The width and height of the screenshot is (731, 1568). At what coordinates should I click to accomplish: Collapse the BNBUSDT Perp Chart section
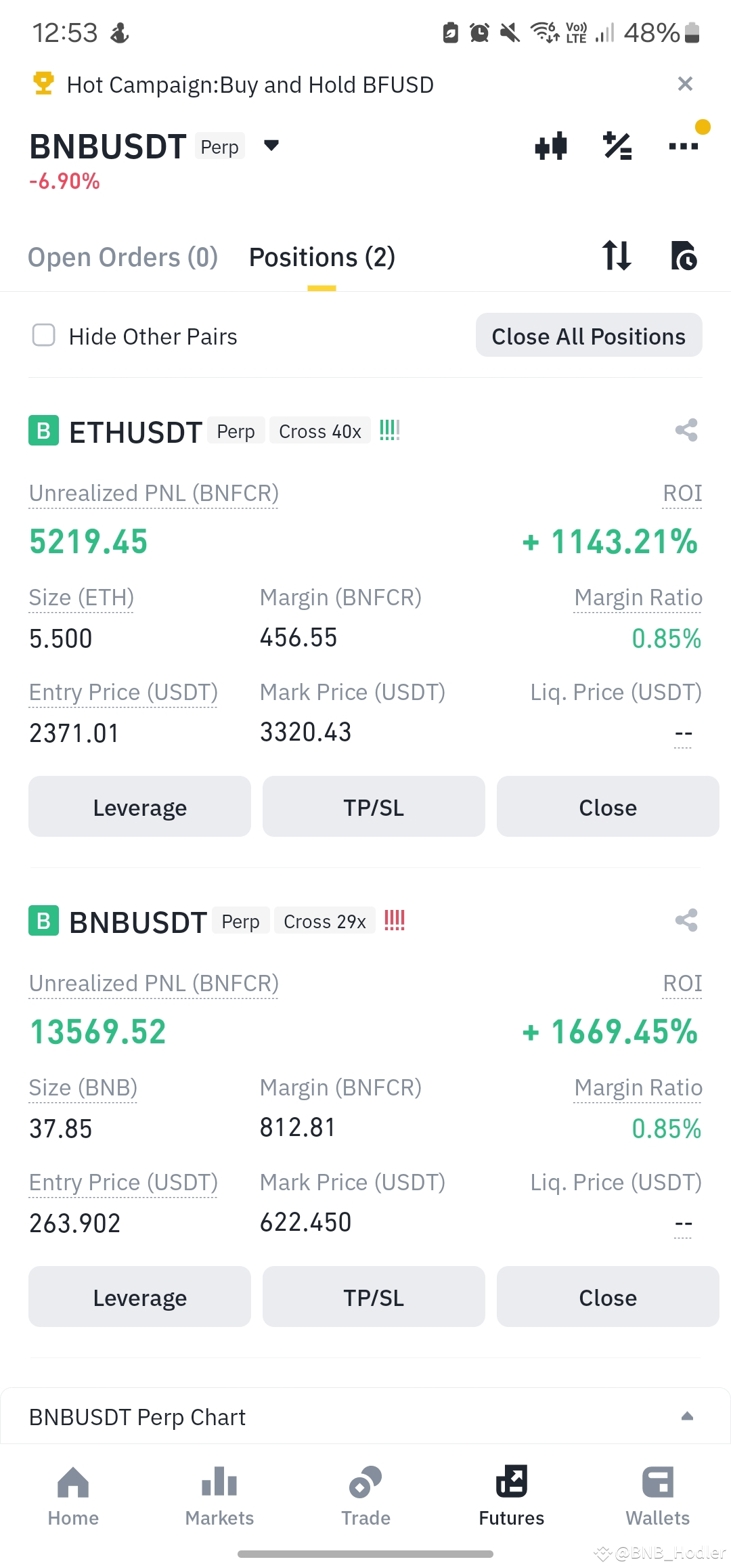(x=688, y=1417)
